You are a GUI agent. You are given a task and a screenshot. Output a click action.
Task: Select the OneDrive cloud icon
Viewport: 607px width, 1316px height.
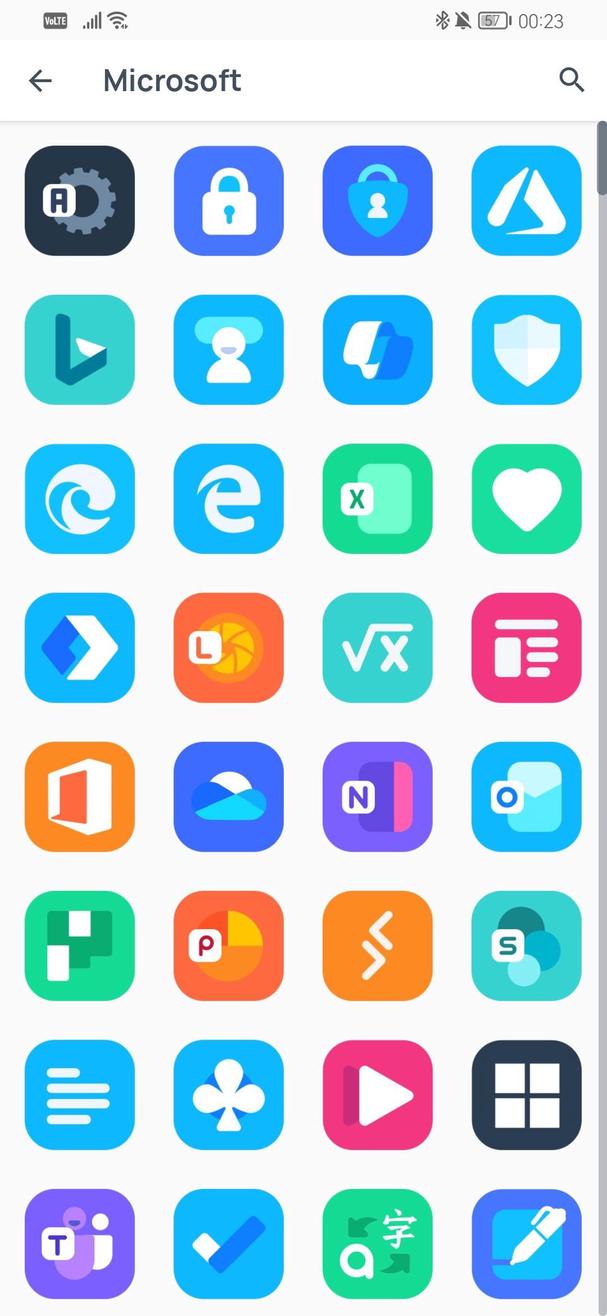click(229, 797)
